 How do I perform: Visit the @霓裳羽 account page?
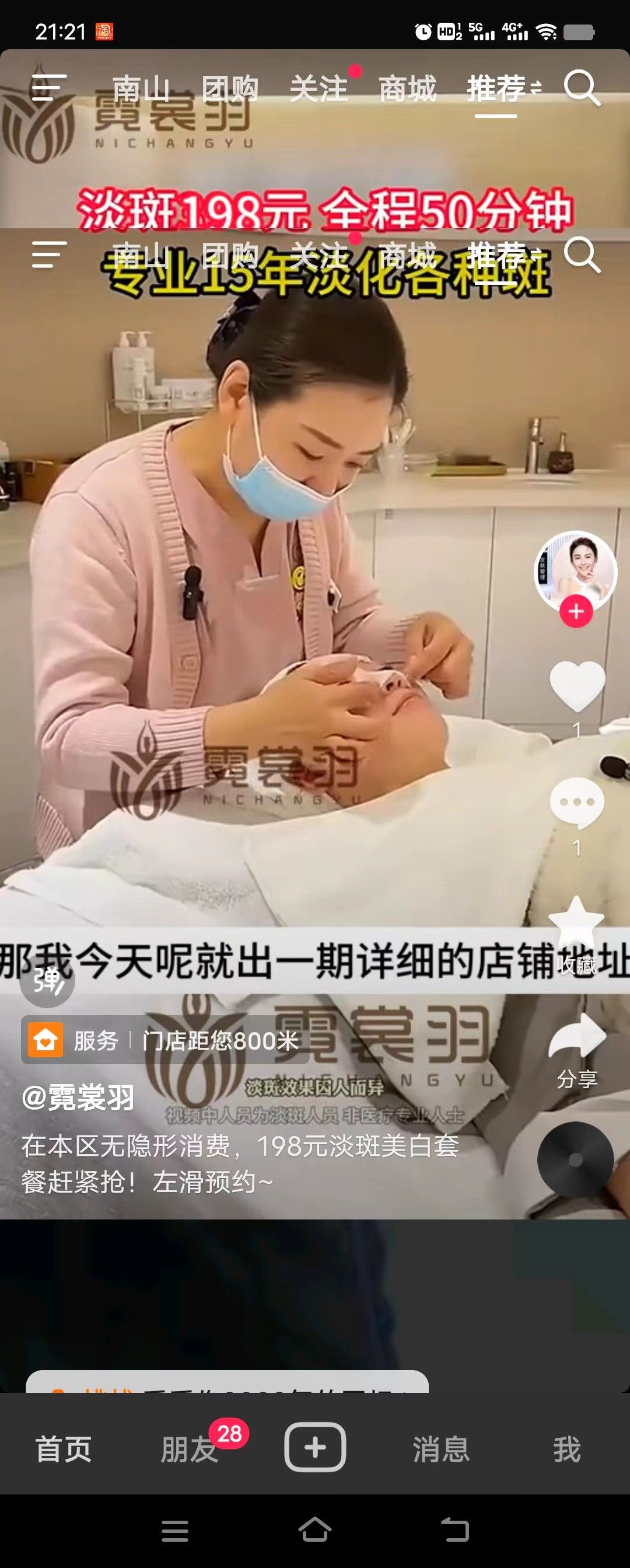78,1097
